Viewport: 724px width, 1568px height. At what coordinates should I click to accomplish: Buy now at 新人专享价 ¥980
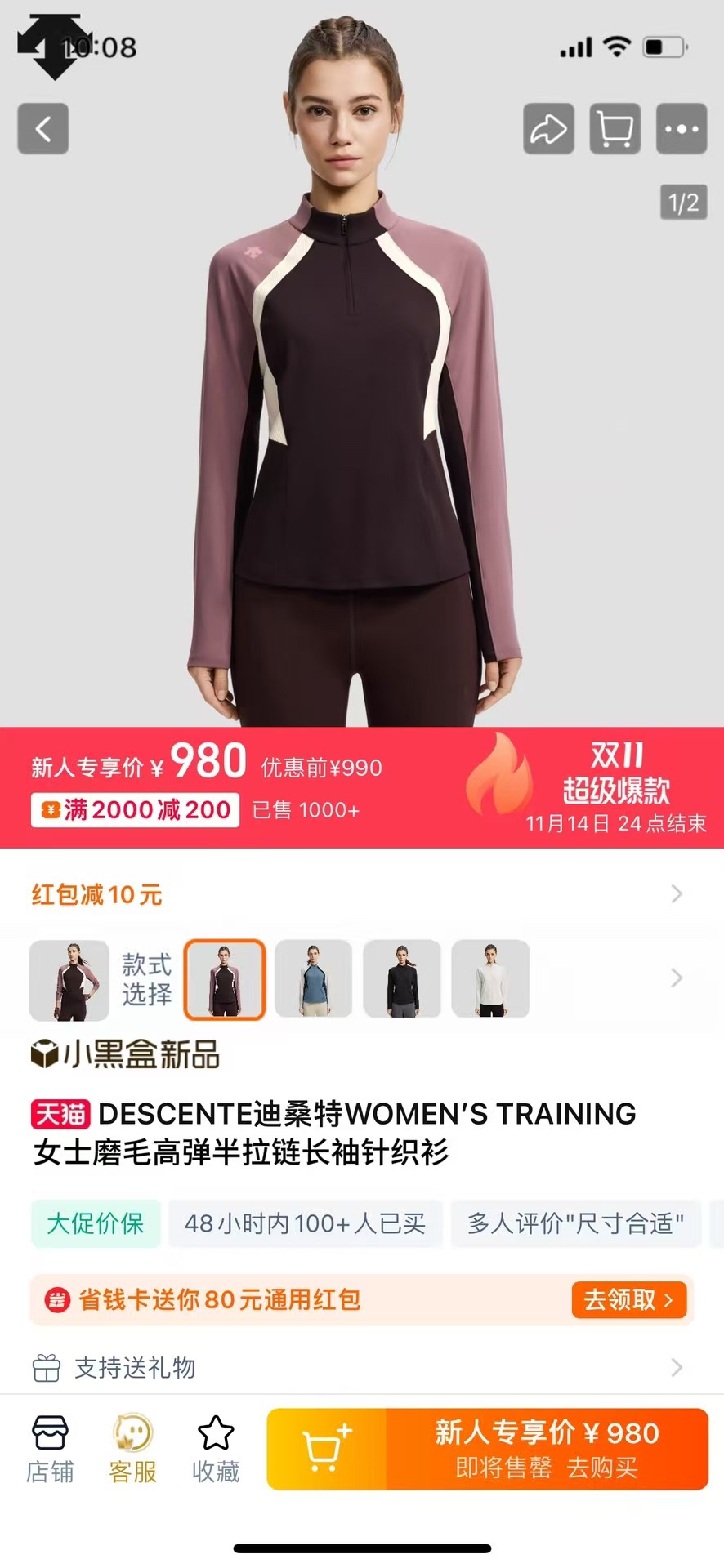click(547, 1450)
